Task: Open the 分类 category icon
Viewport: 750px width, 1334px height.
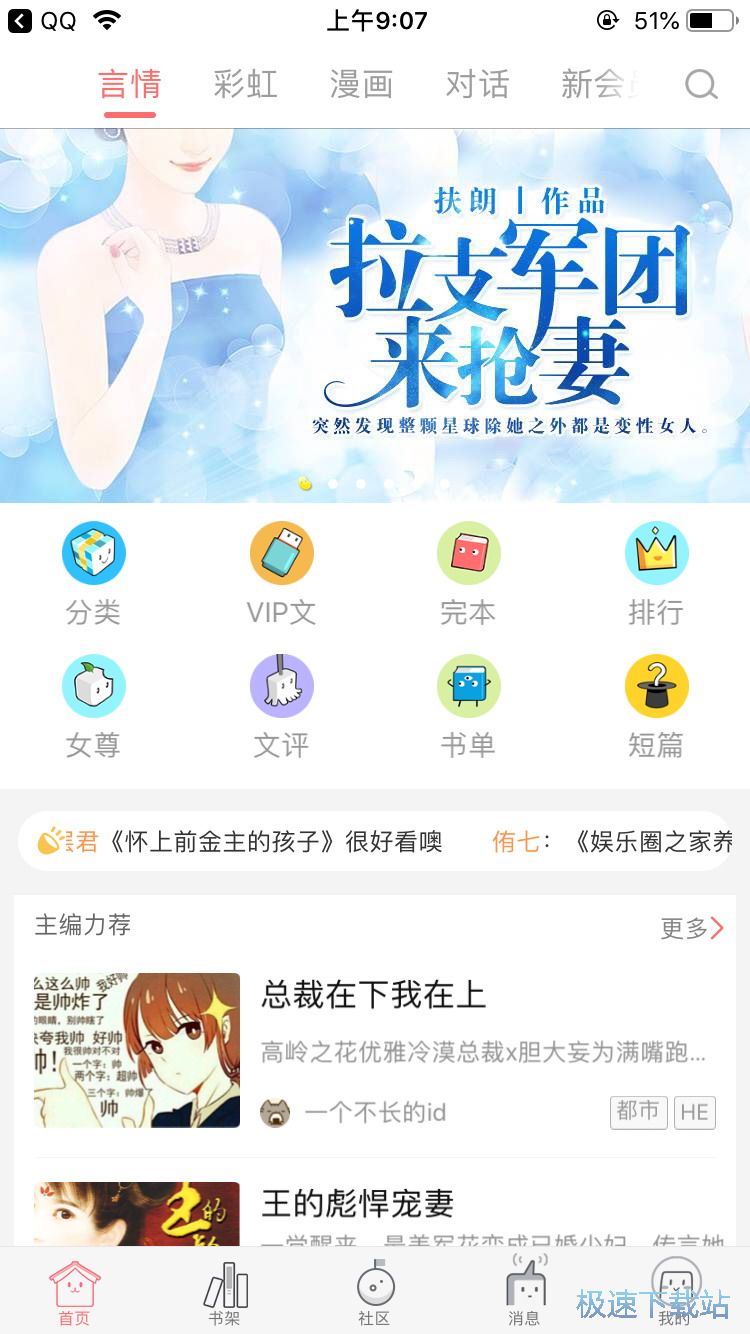Action: click(x=93, y=570)
